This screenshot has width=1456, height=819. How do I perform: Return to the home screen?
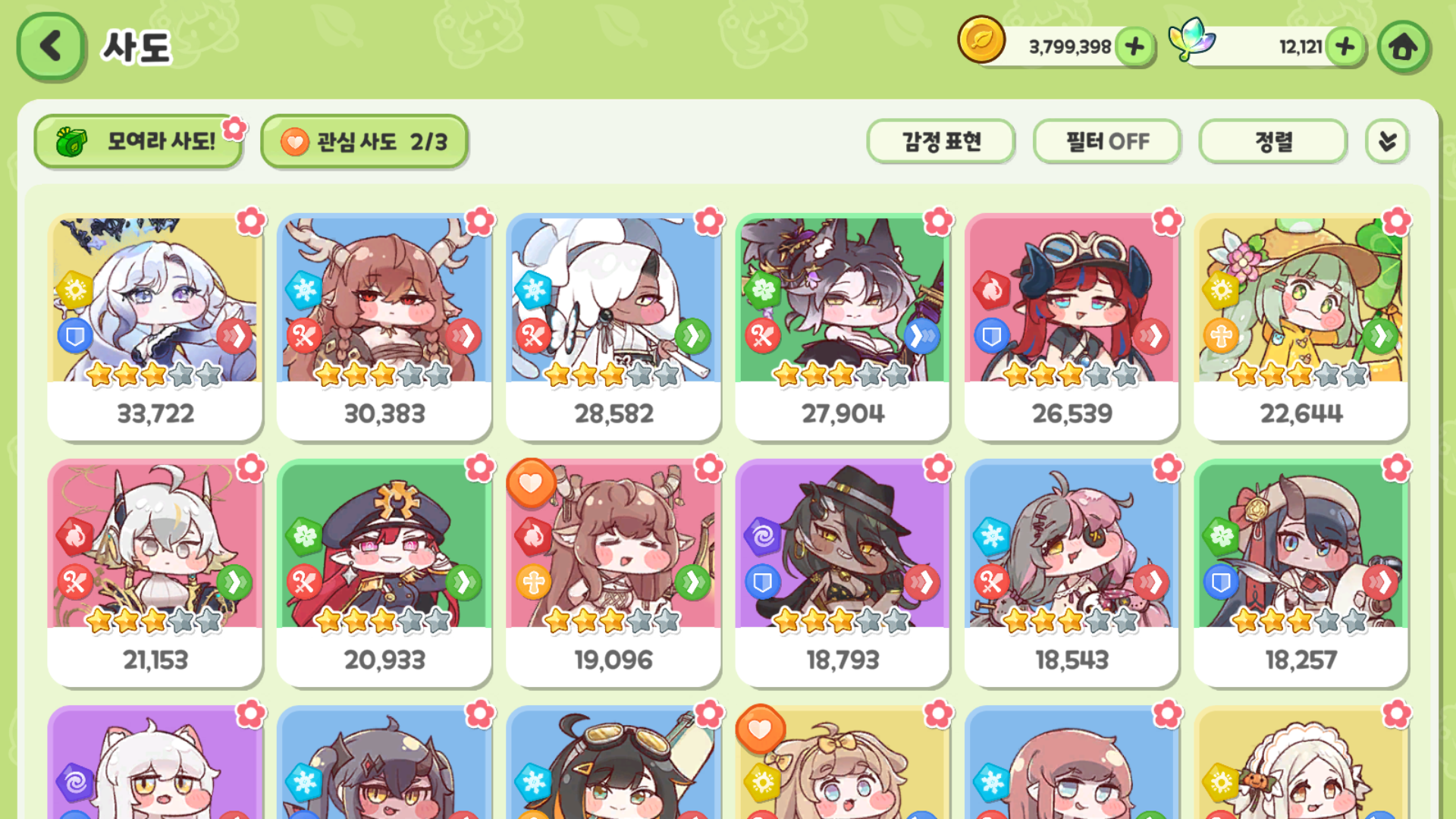pos(1403,47)
